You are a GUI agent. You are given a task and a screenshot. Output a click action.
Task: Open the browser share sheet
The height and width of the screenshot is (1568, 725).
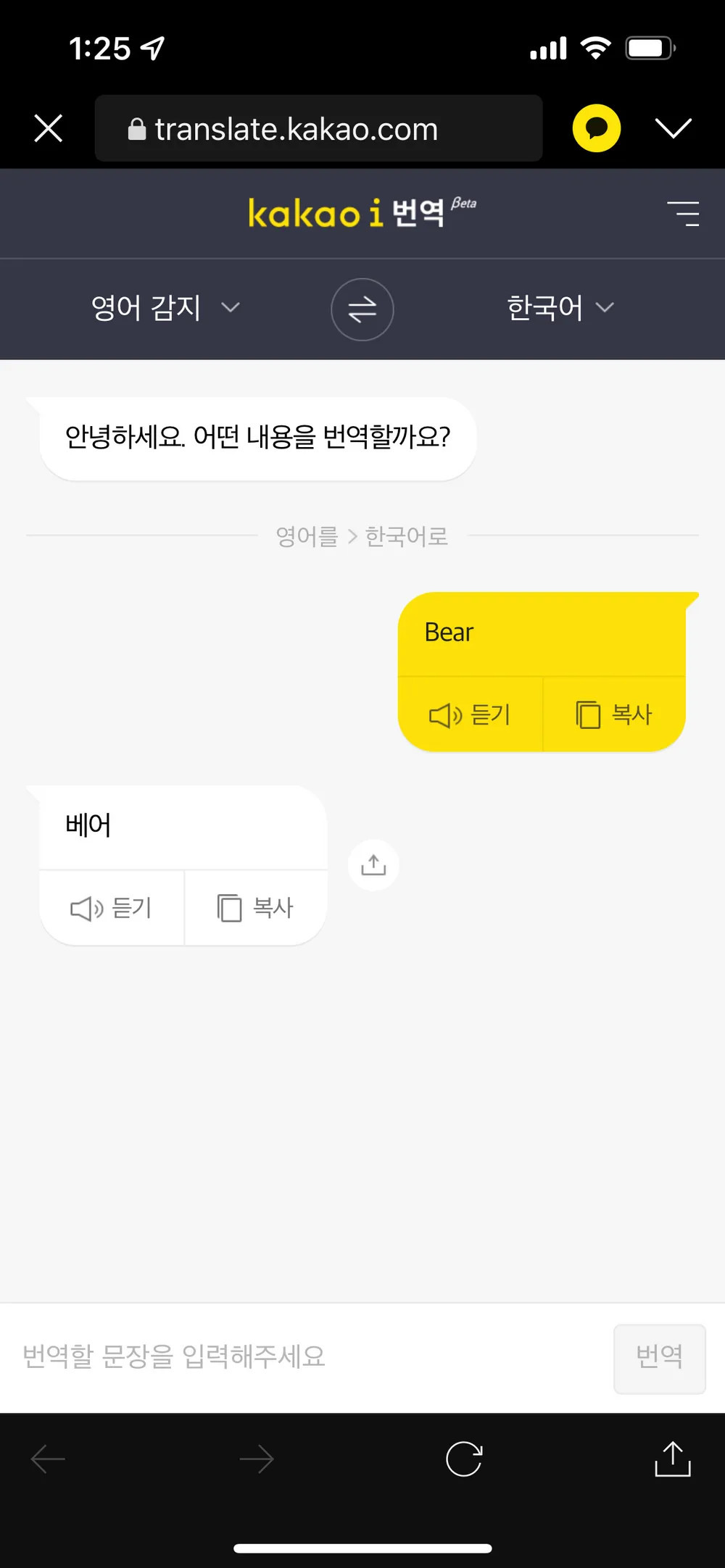tap(672, 1459)
